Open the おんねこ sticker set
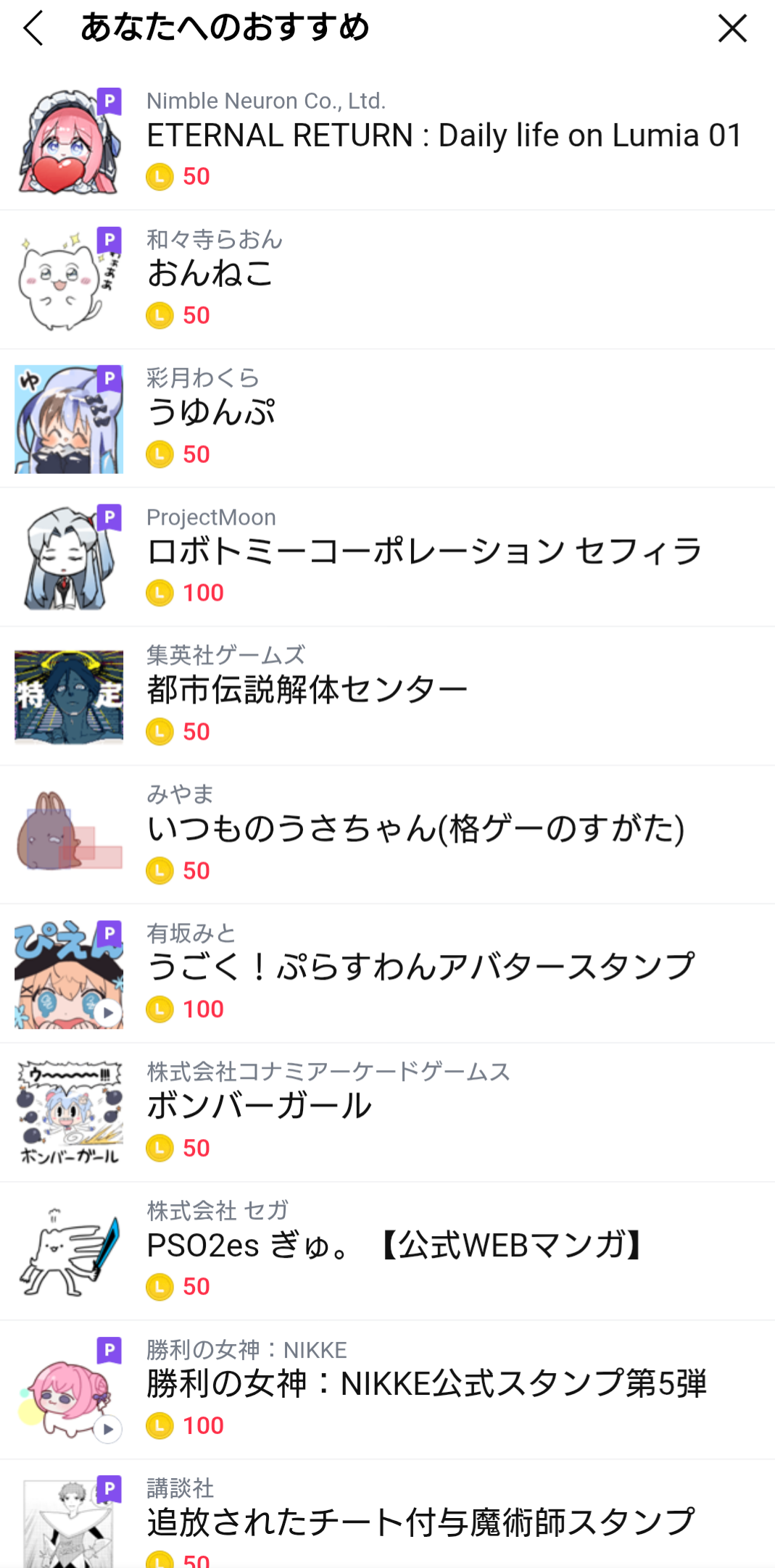Screen dimensions: 775x1568 tap(210, 274)
